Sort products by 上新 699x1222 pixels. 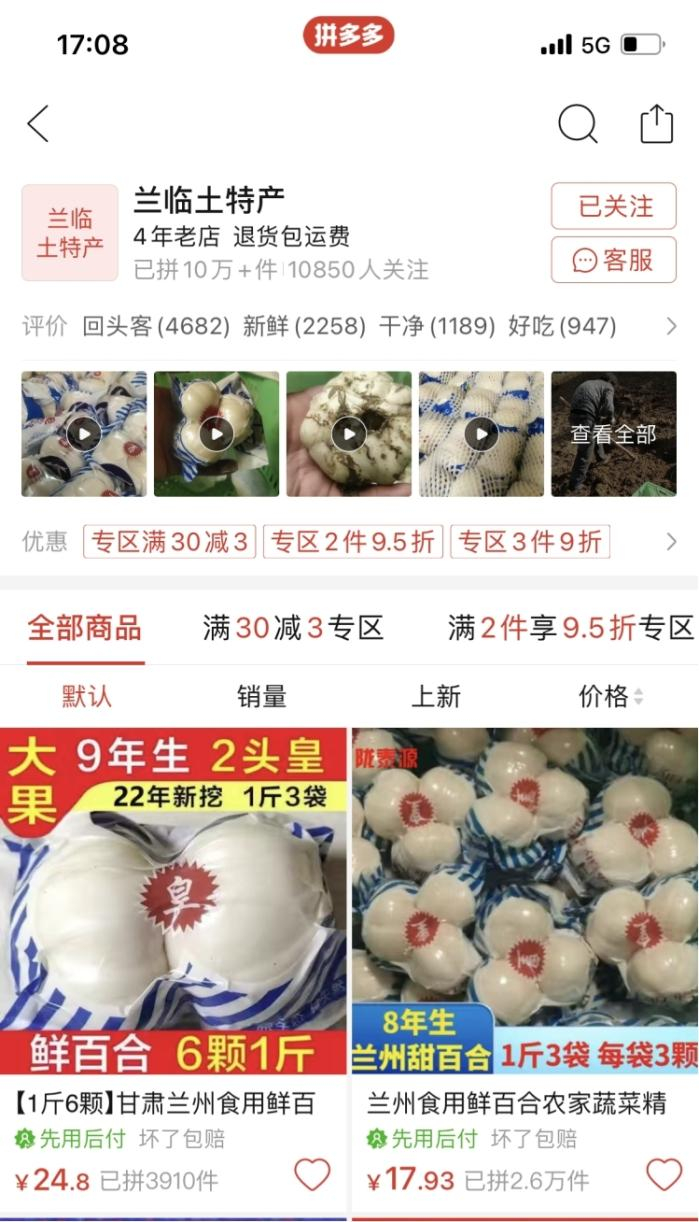[x=436, y=696]
